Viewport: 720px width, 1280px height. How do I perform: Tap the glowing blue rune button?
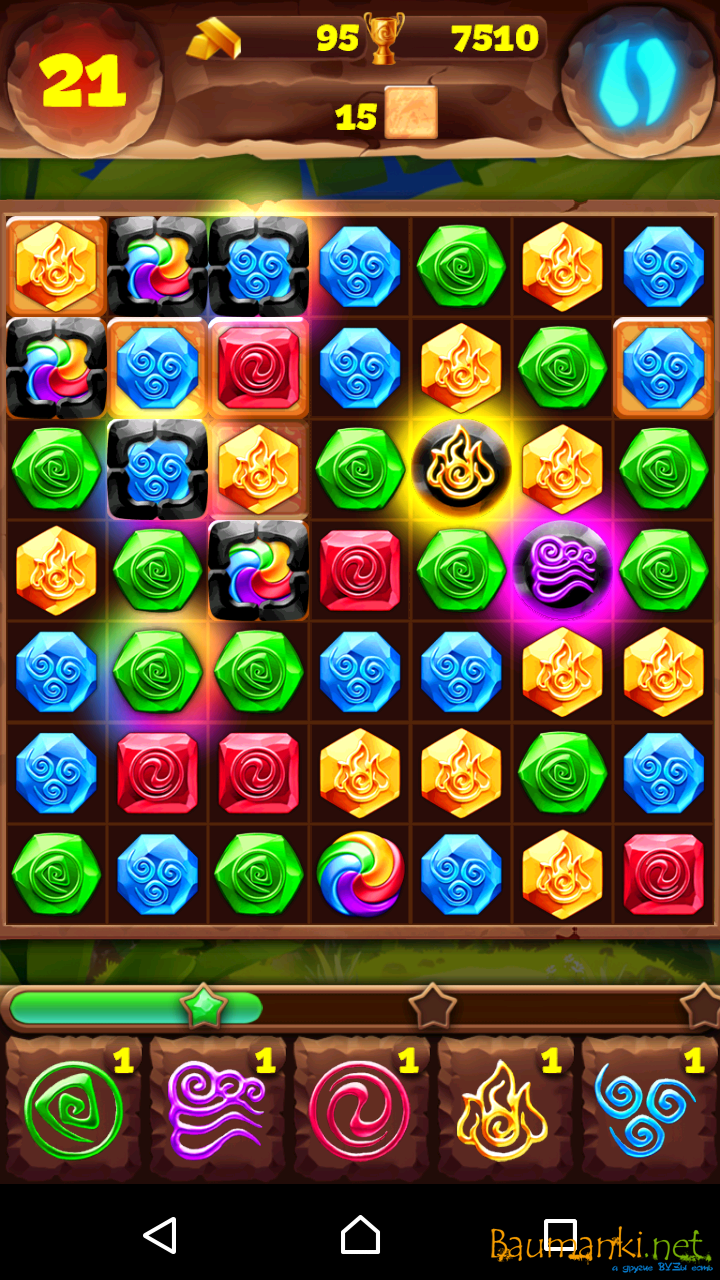pyautogui.click(x=638, y=78)
